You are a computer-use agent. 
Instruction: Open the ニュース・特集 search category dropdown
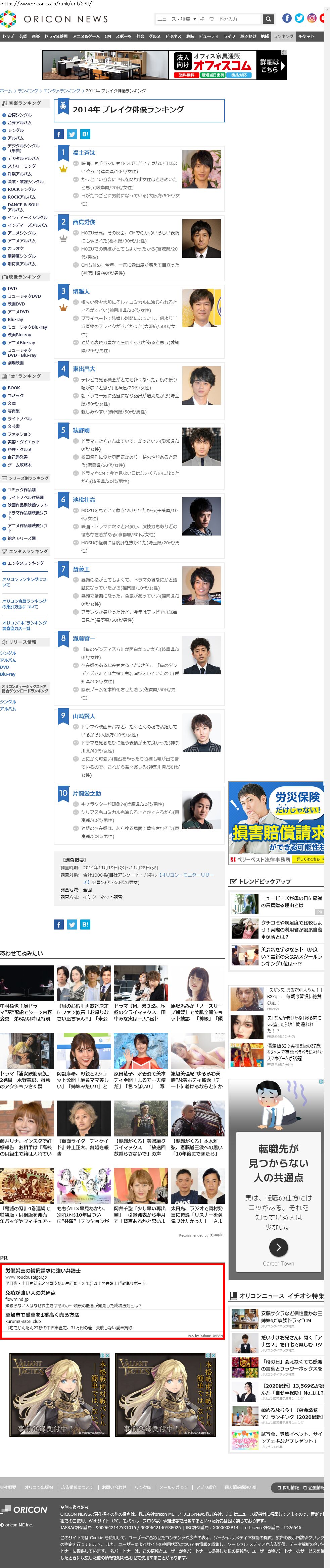[x=176, y=19]
